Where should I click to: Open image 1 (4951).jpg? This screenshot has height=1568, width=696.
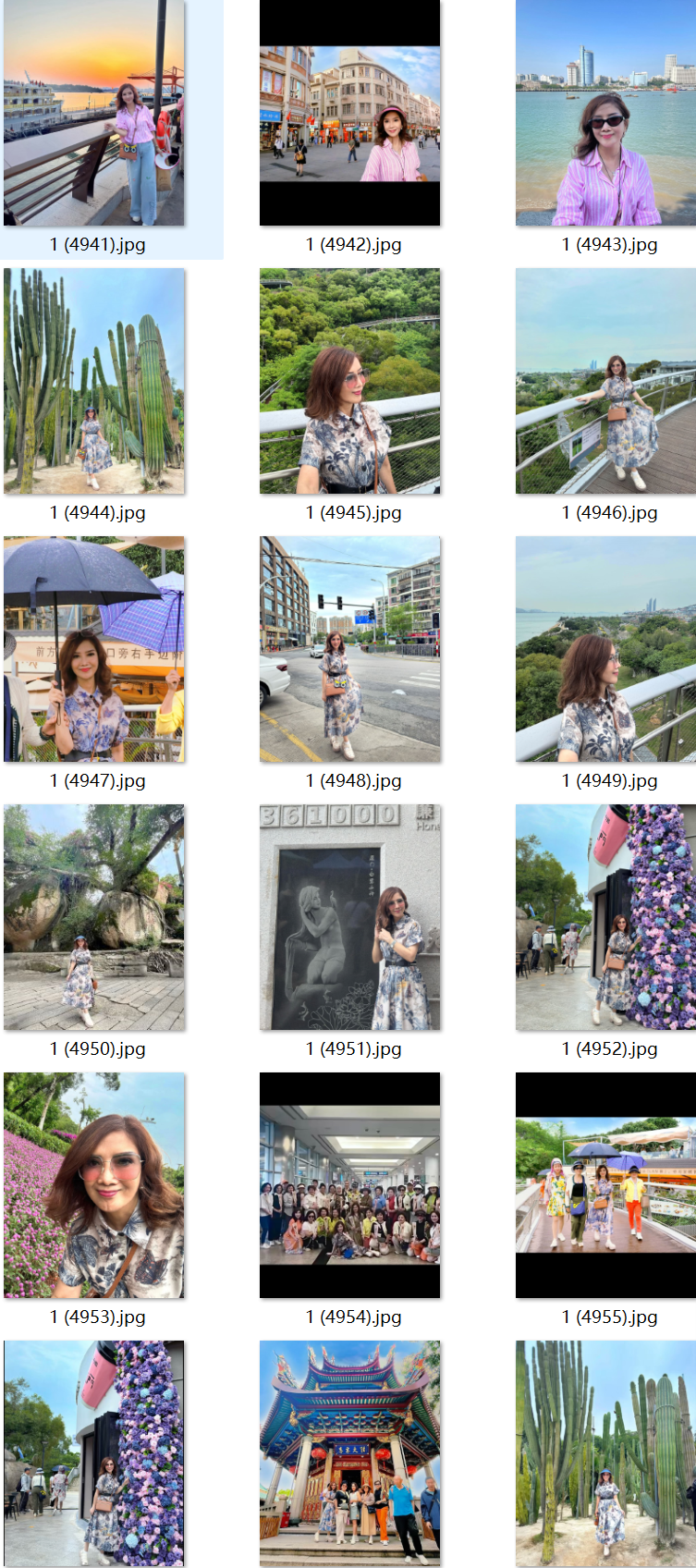click(349, 917)
